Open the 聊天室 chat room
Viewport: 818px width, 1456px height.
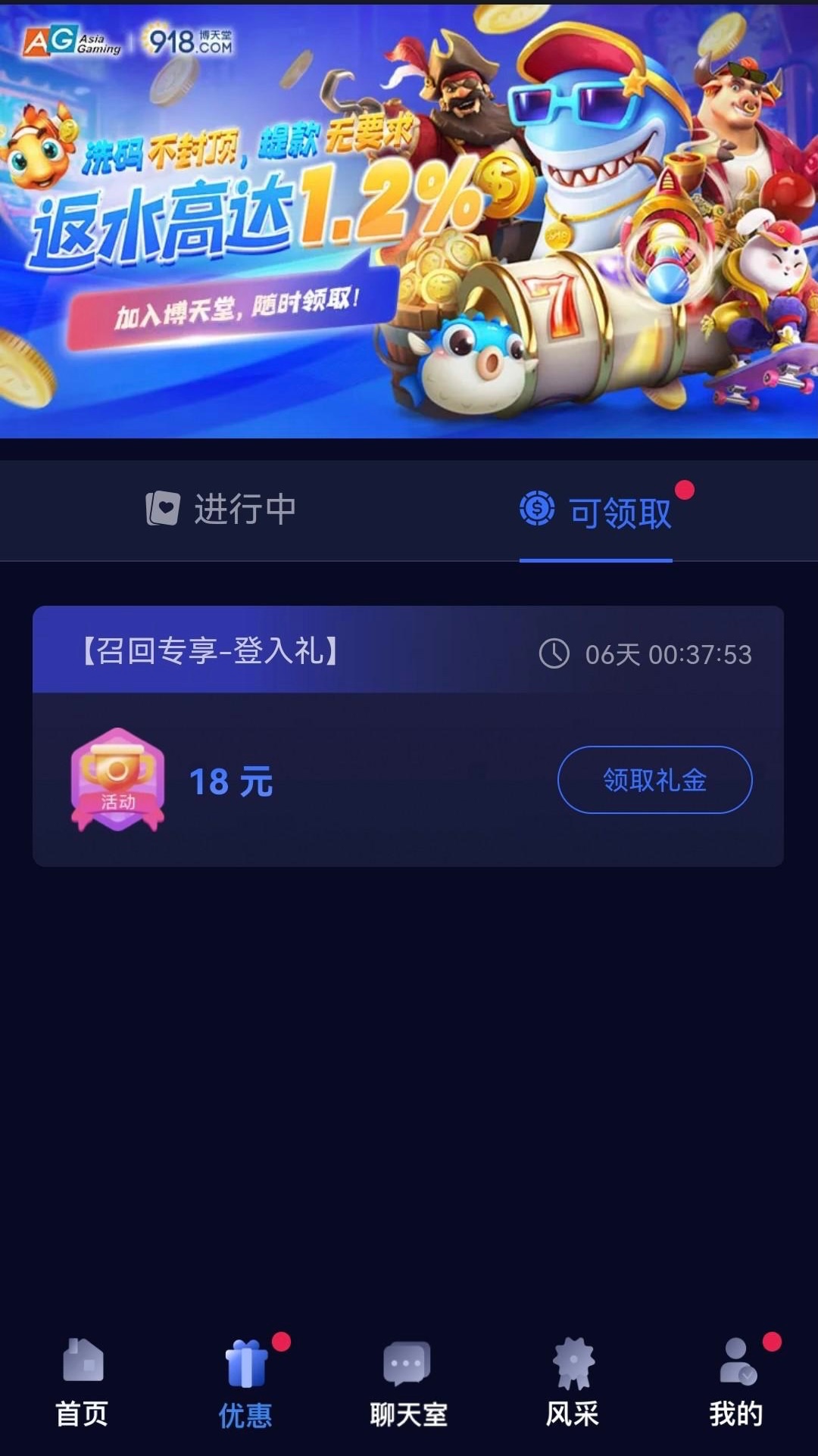pyautogui.click(x=409, y=1381)
